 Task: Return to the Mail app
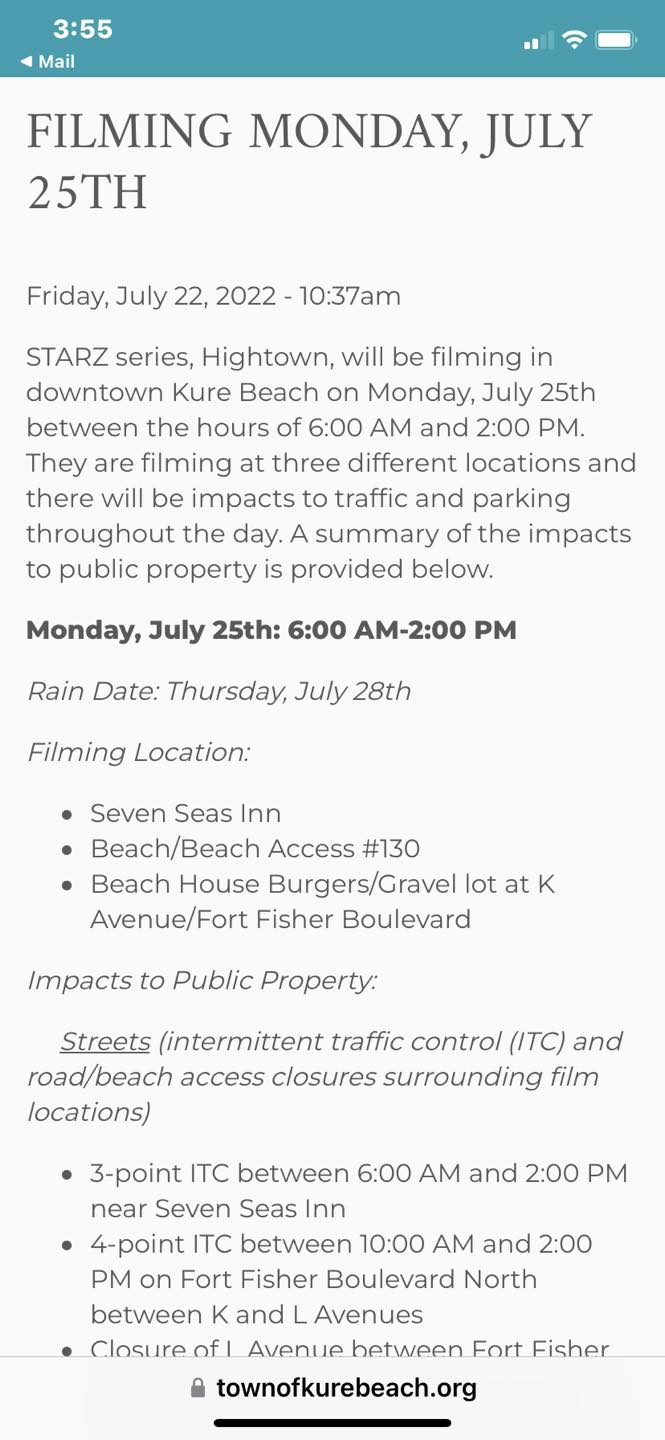[x=47, y=62]
